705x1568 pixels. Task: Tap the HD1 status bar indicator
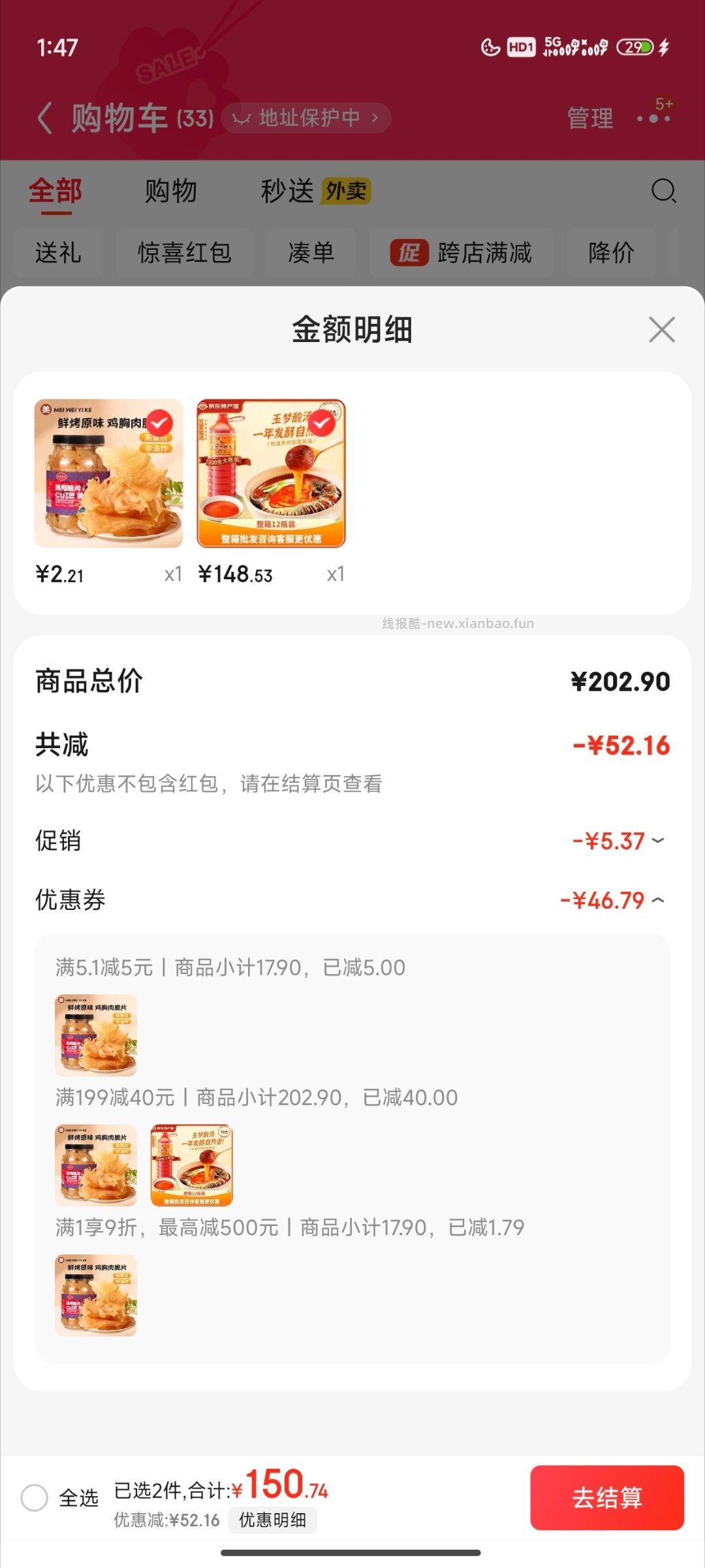coord(519,46)
